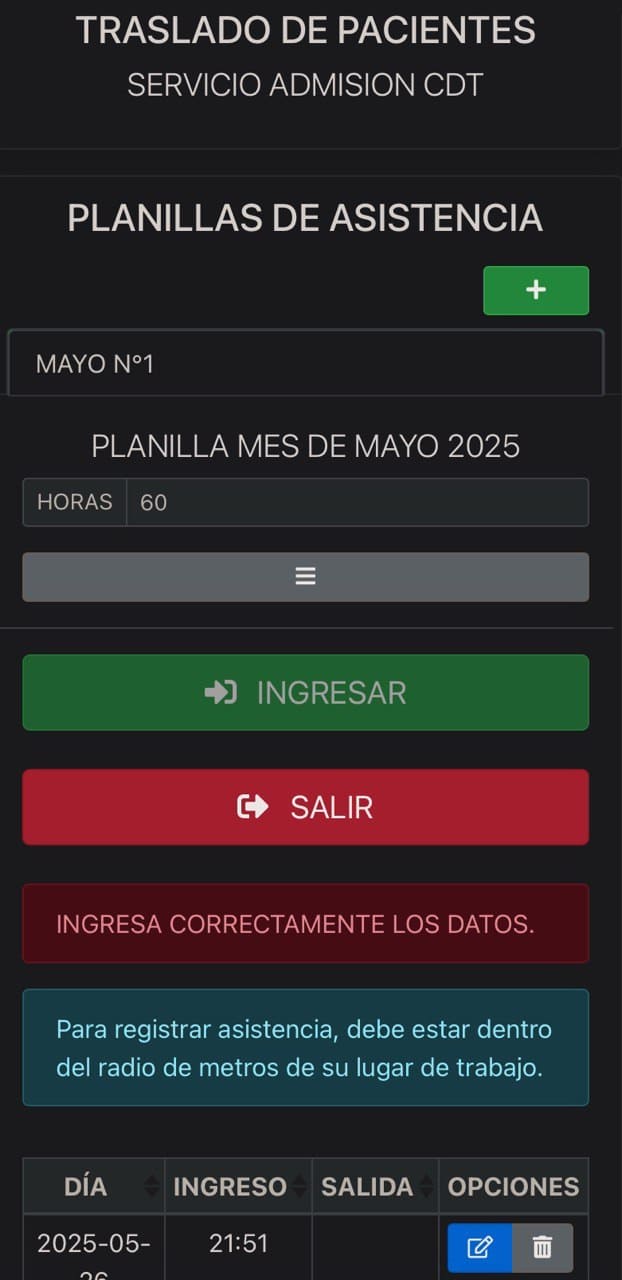Sort the table by SALIDA column

(x=375, y=1186)
